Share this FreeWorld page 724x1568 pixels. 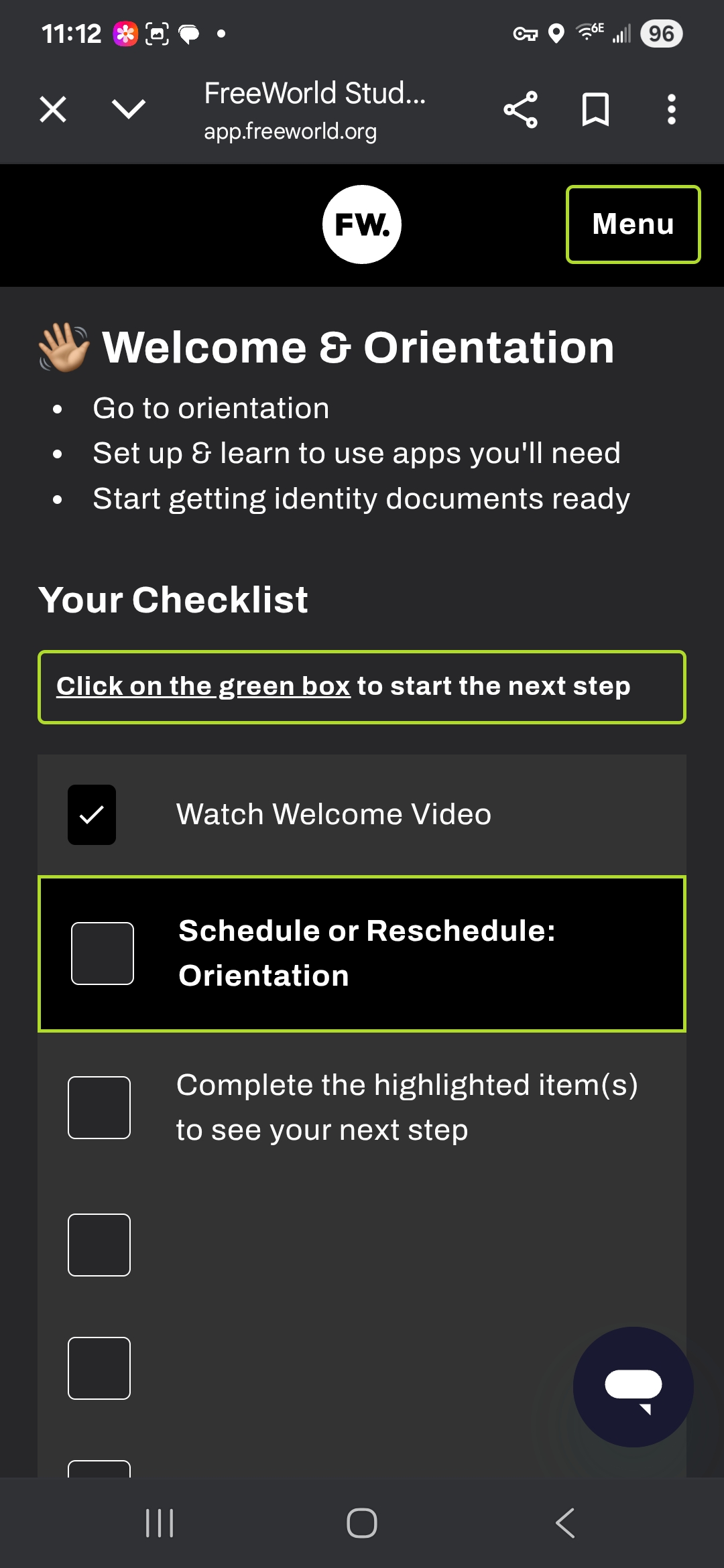pos(520,109)
